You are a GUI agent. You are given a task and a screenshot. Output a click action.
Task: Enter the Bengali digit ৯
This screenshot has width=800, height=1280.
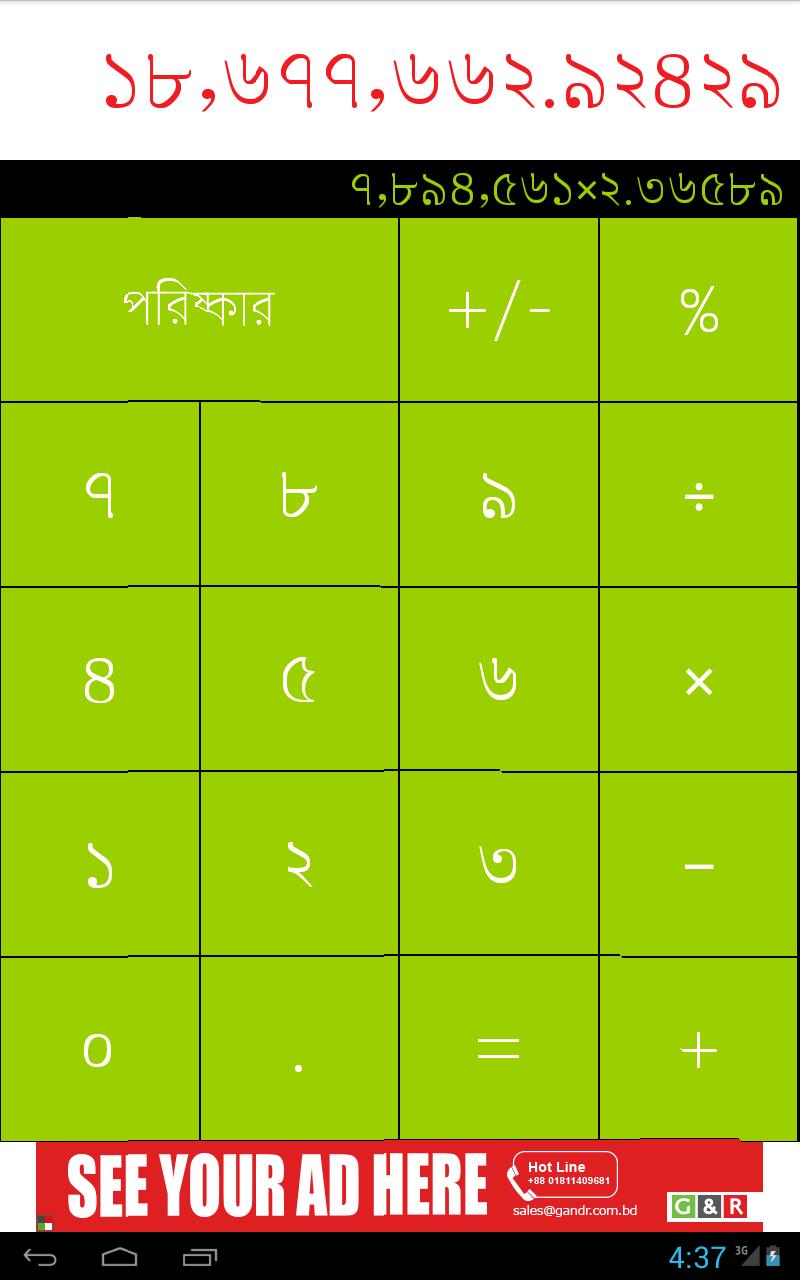coord(499,494)
